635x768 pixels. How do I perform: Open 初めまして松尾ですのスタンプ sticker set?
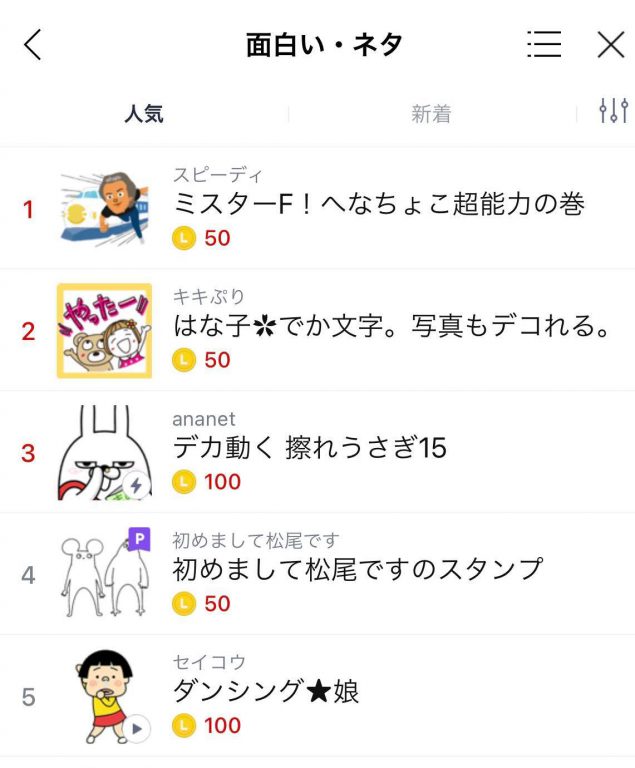click(358, 569)
